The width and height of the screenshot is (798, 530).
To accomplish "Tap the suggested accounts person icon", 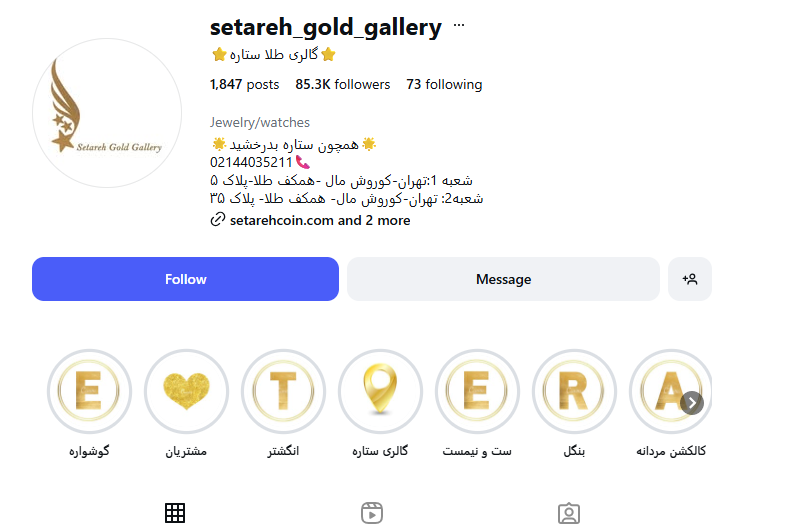I will [690, 279].
